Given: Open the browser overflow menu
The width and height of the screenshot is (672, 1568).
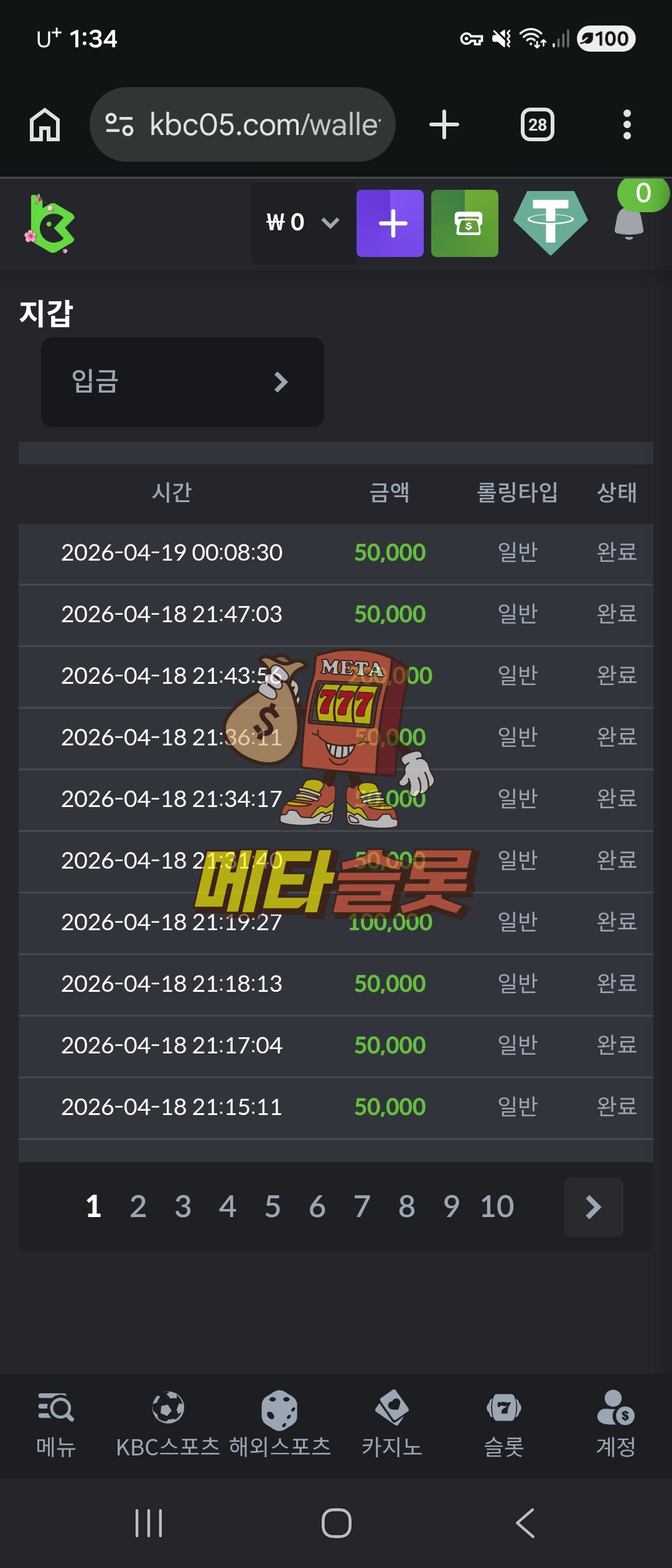Looking at the screenshot, I should click(x=627, y=124).
